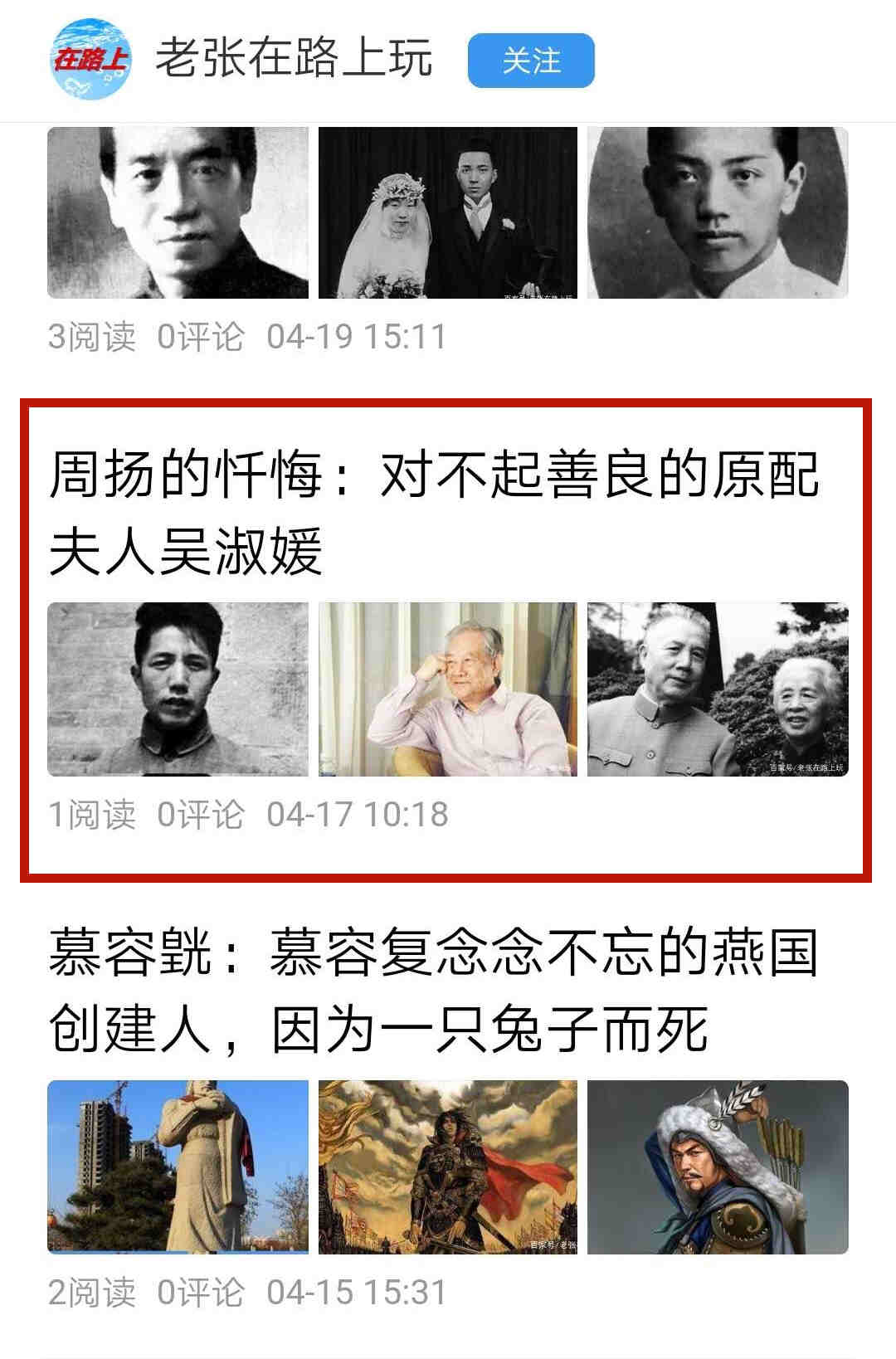This screenshot has height=1359, width=896.
Task: Open the article about 慕容皝
Action: [x=433, y=990]
